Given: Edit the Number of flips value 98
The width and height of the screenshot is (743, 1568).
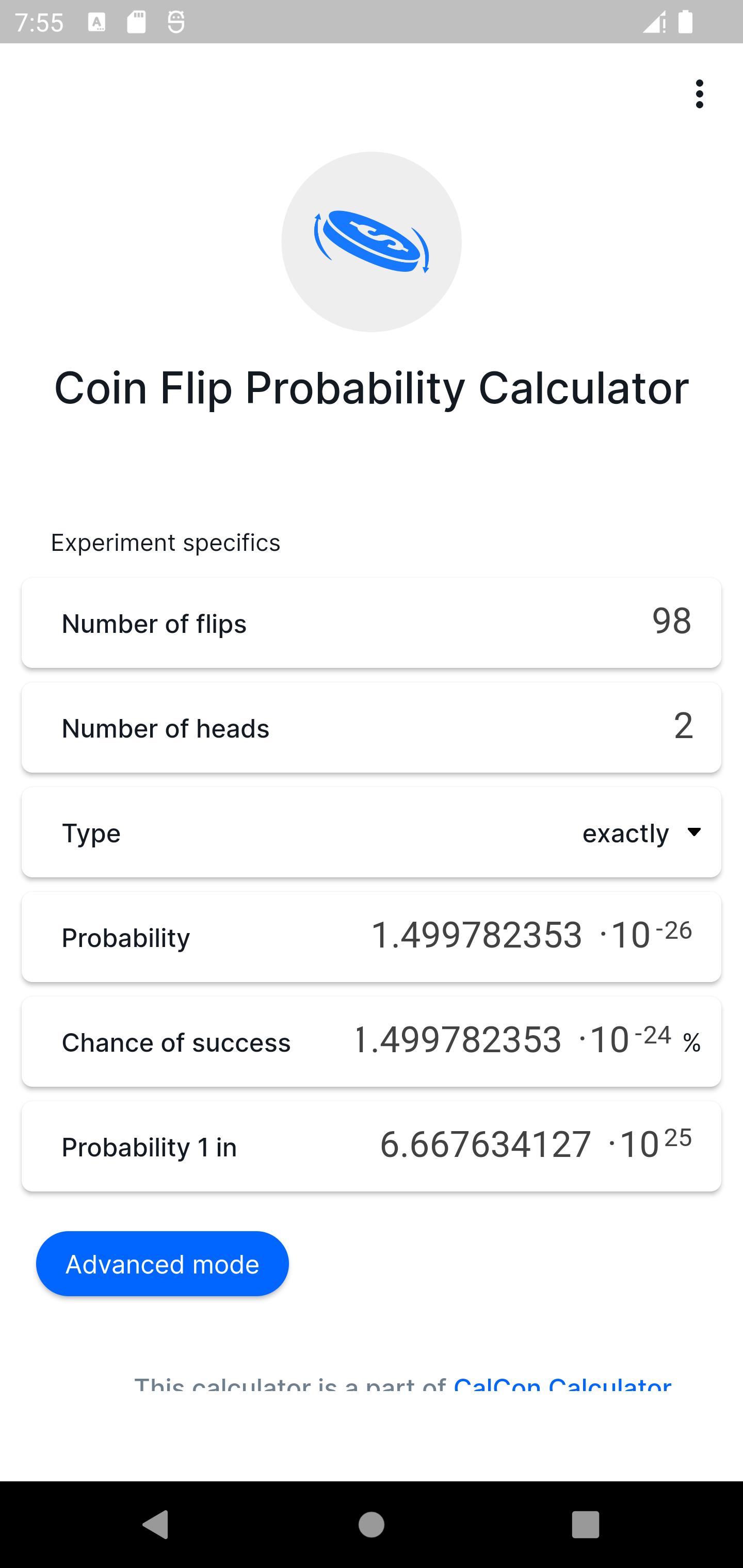Looking at the screenshot, I should 672,622.
